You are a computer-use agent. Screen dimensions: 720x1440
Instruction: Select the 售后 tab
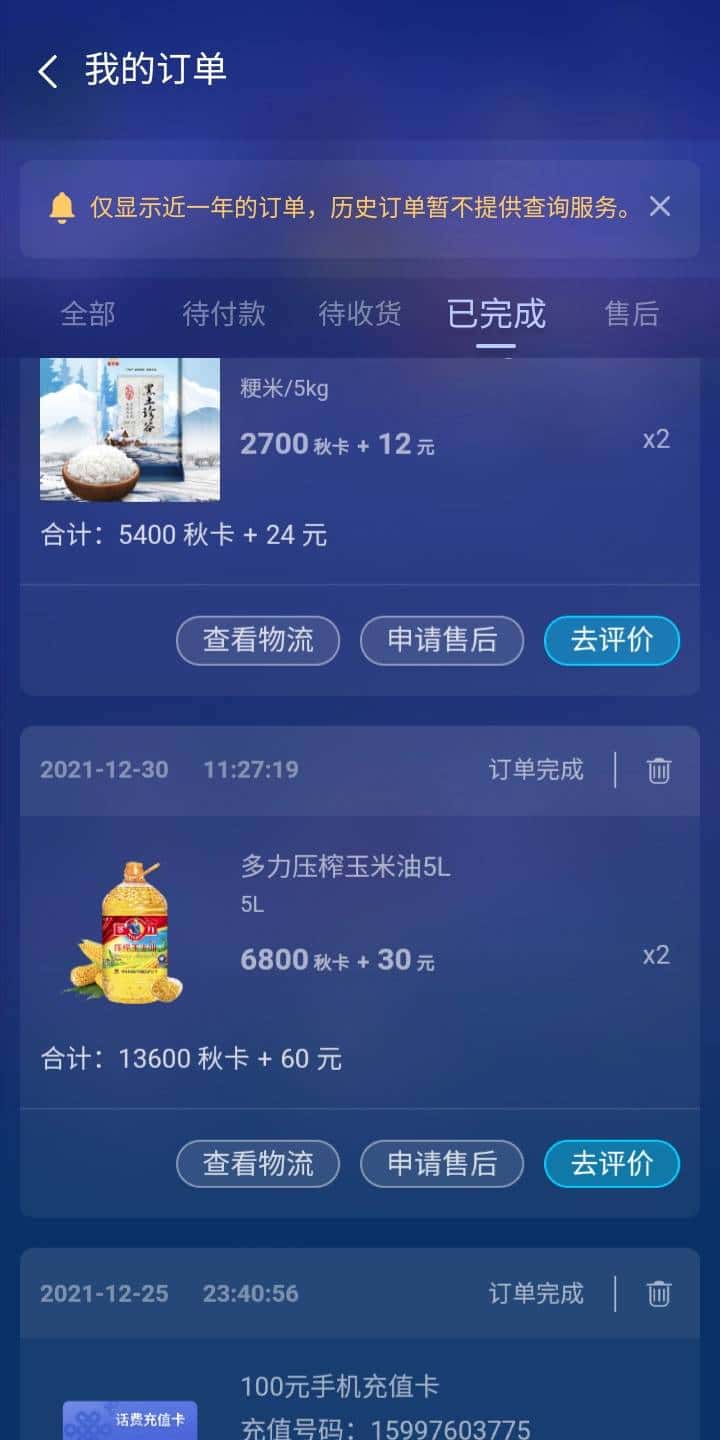tap(631, 315)
